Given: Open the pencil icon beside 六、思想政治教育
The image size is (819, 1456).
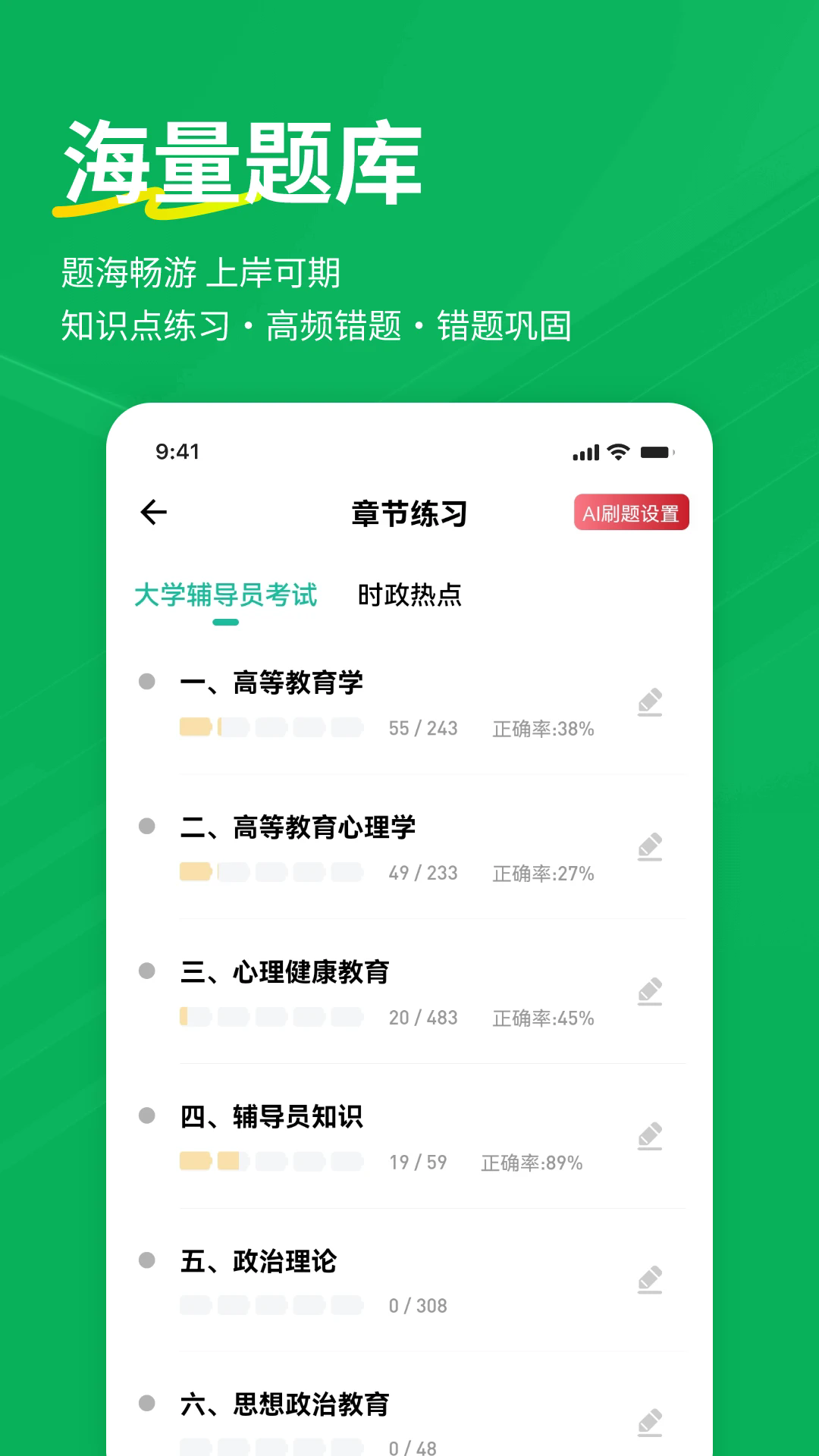Looking at the screenshot, I should click(x=651, y=1422).
